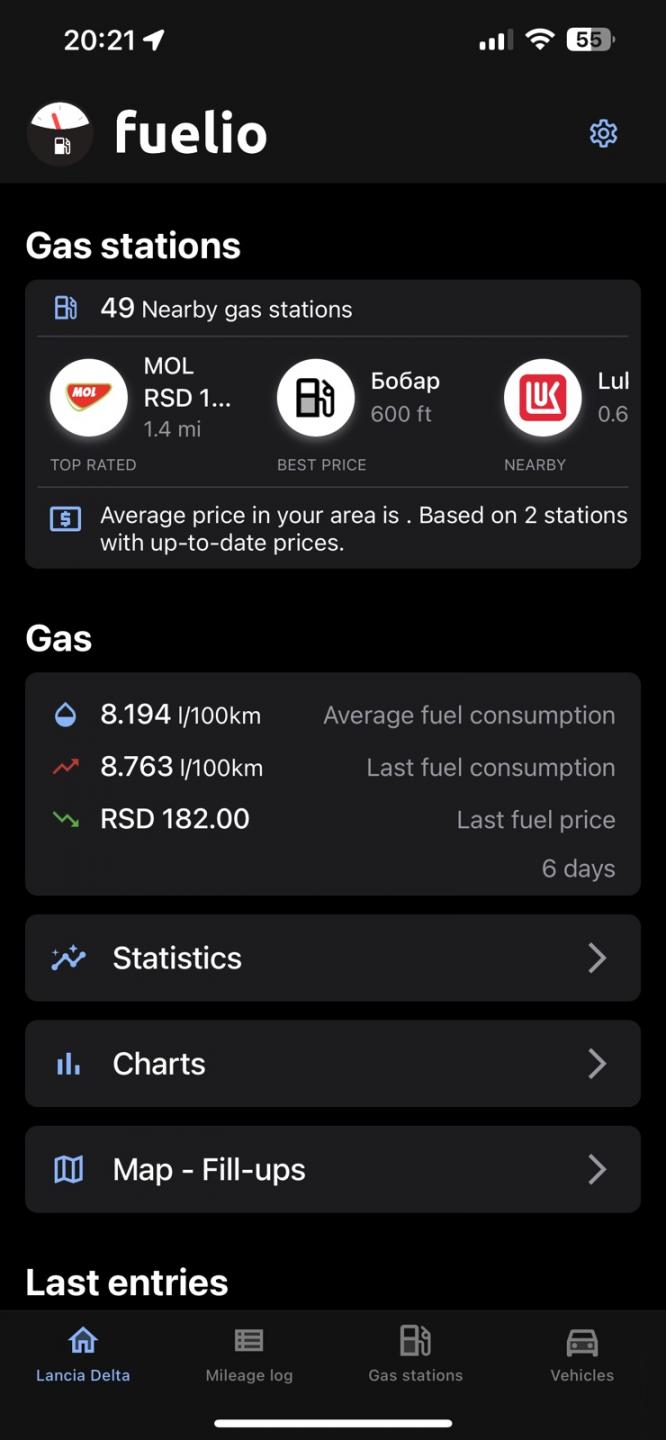This screenshot has height=1440, width=666.
Task: Switch to the Vehicles tab
Action: coord(582,1355)
